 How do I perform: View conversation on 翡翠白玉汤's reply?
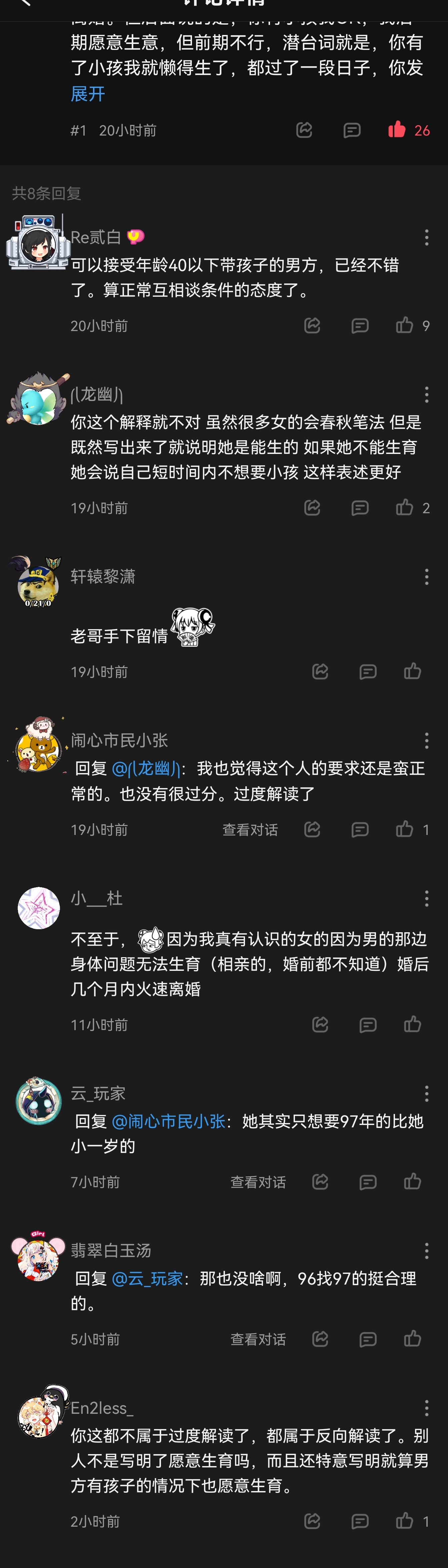[x=258, y=1339]
